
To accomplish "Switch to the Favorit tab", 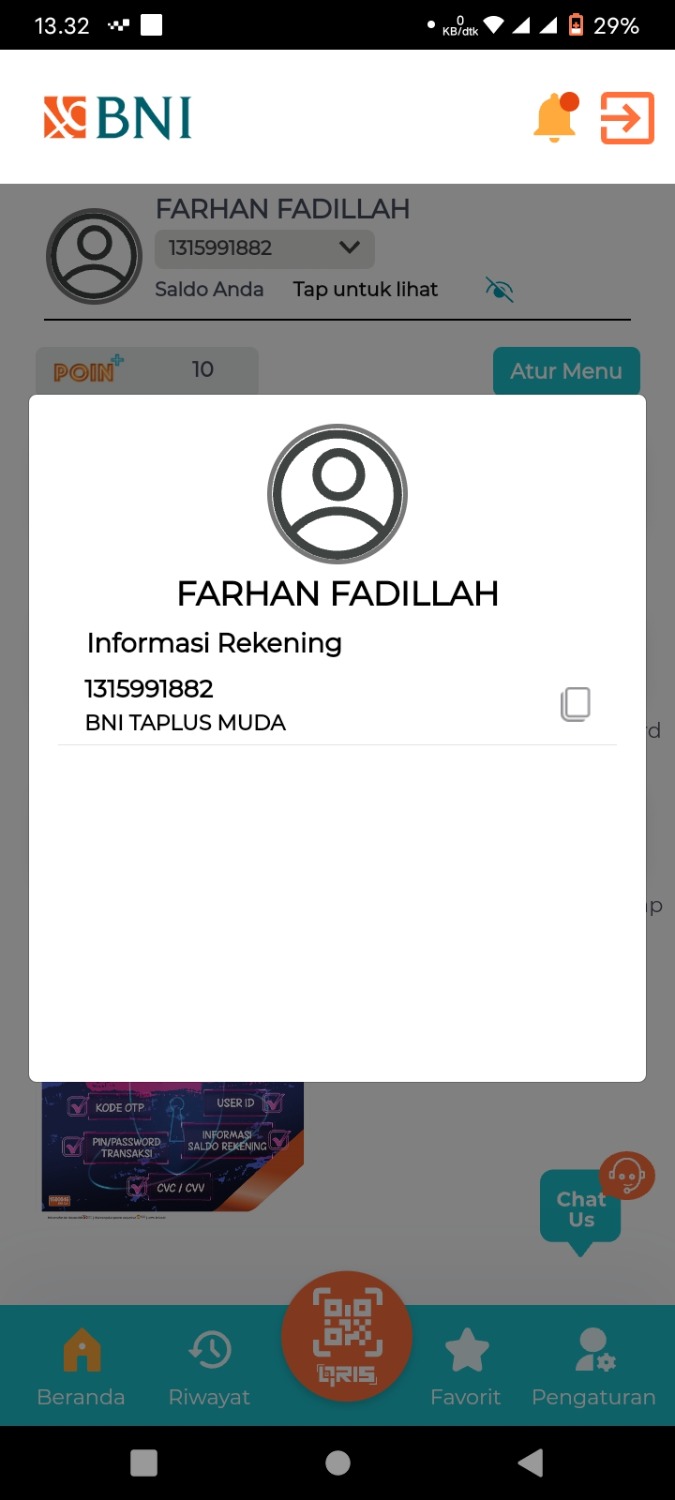I will tap(465, 1367).
